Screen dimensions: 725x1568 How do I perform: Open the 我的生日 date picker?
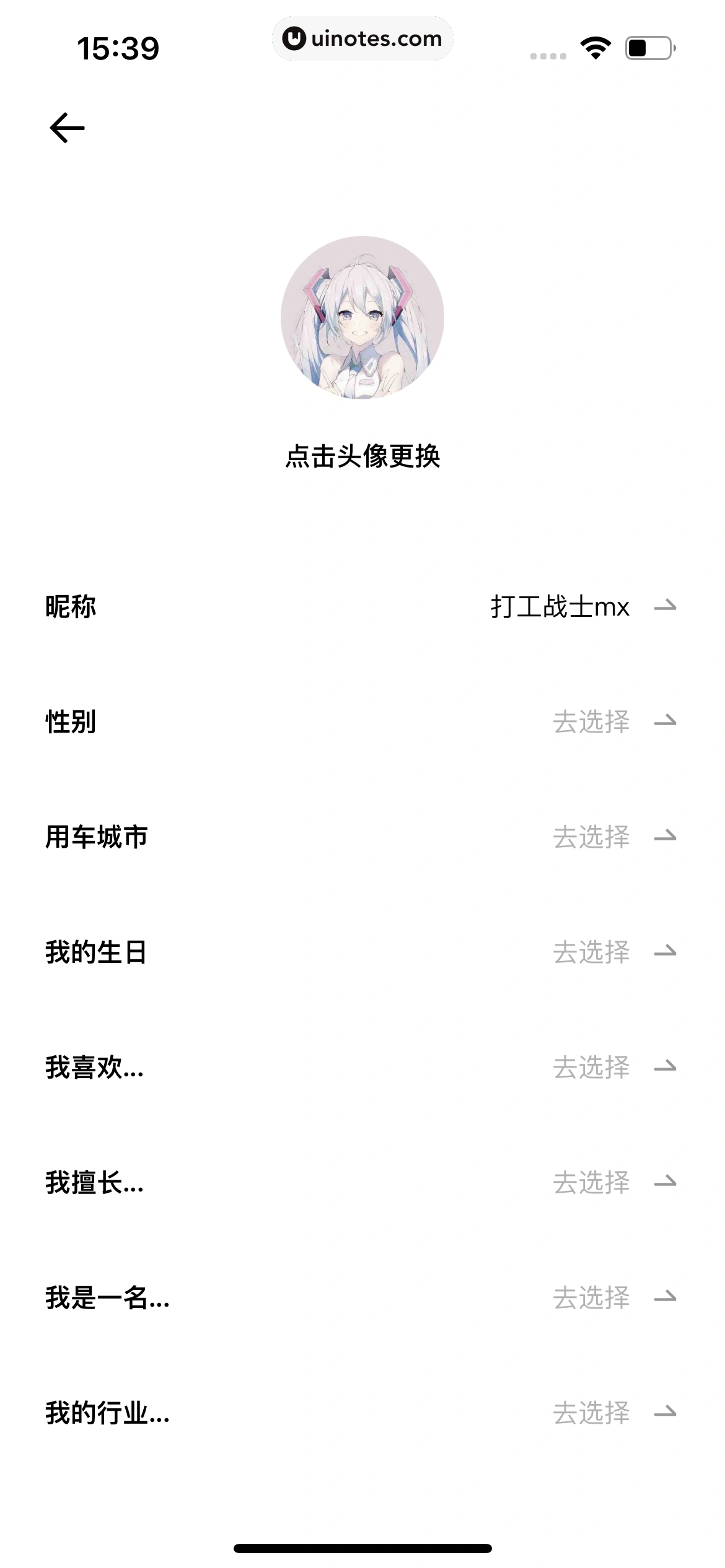point(591,952)
